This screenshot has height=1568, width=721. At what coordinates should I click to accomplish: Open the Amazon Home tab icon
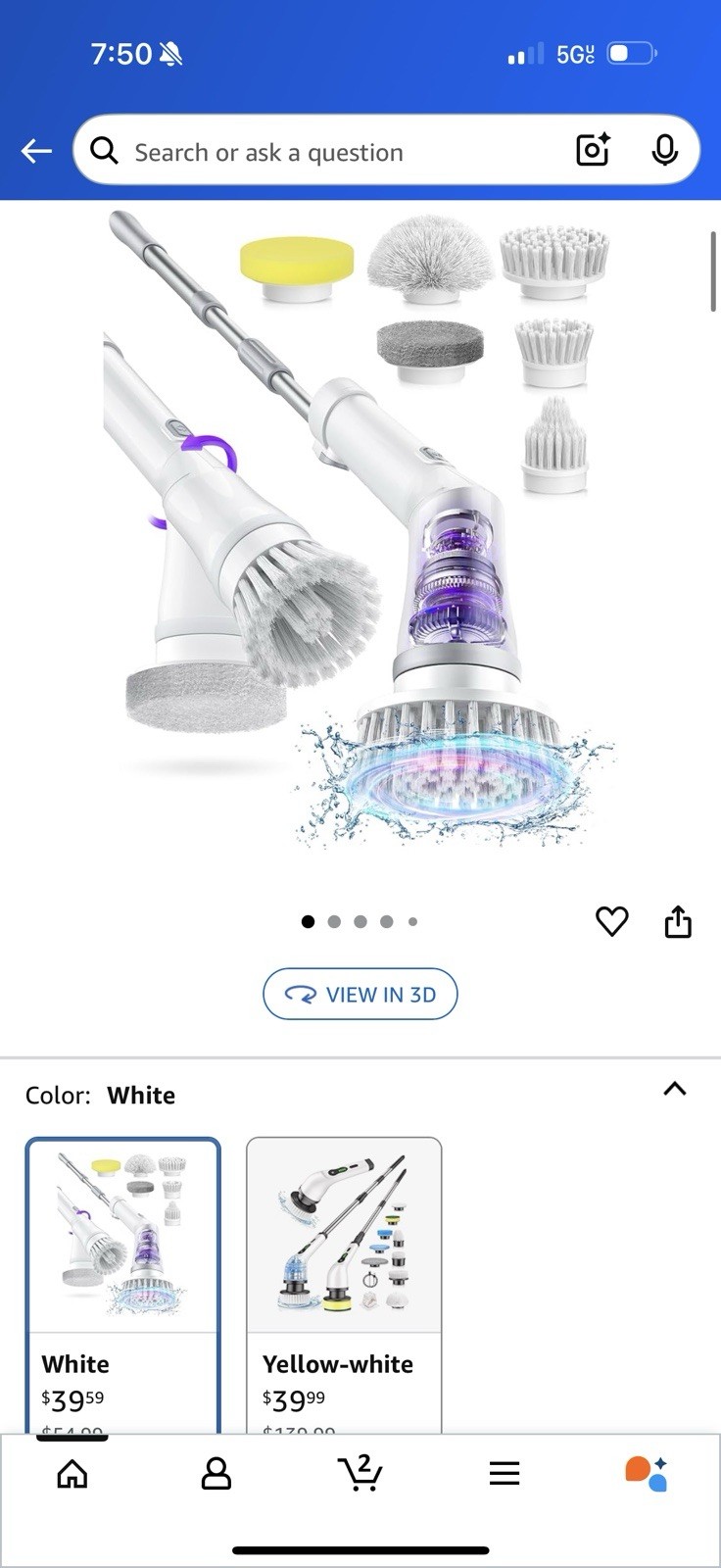(x=72, y=1472)
